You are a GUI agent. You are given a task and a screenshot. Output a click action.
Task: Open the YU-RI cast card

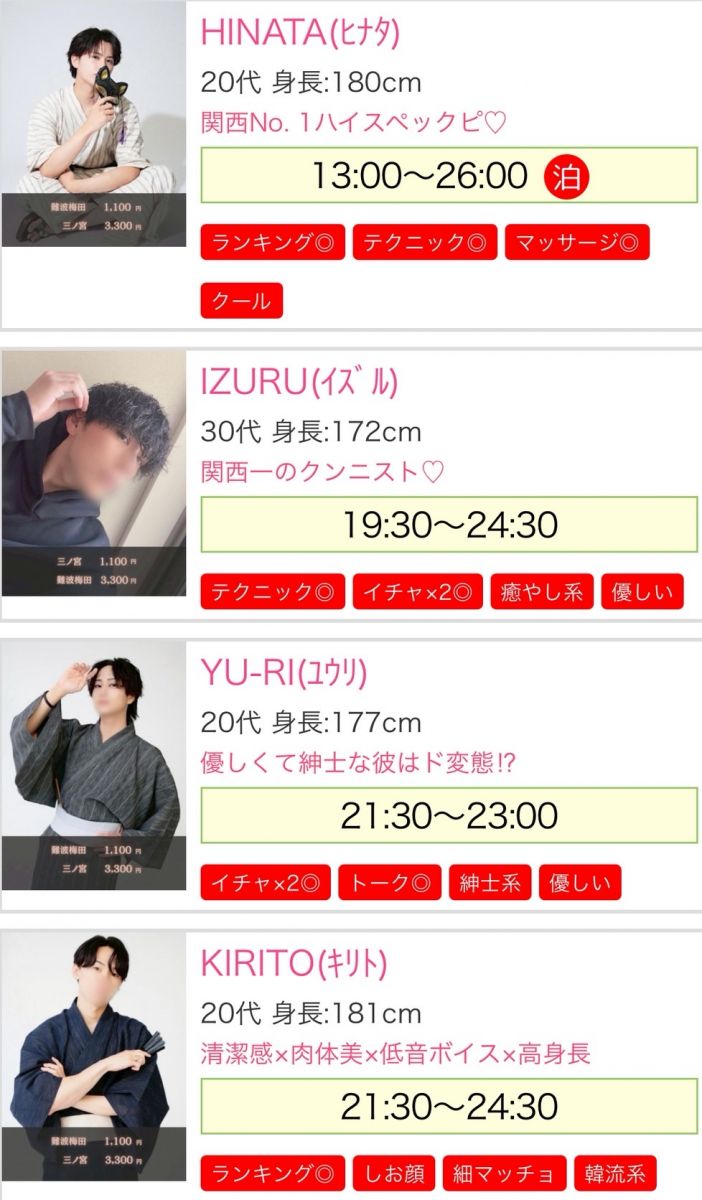[x=284, y=673]
